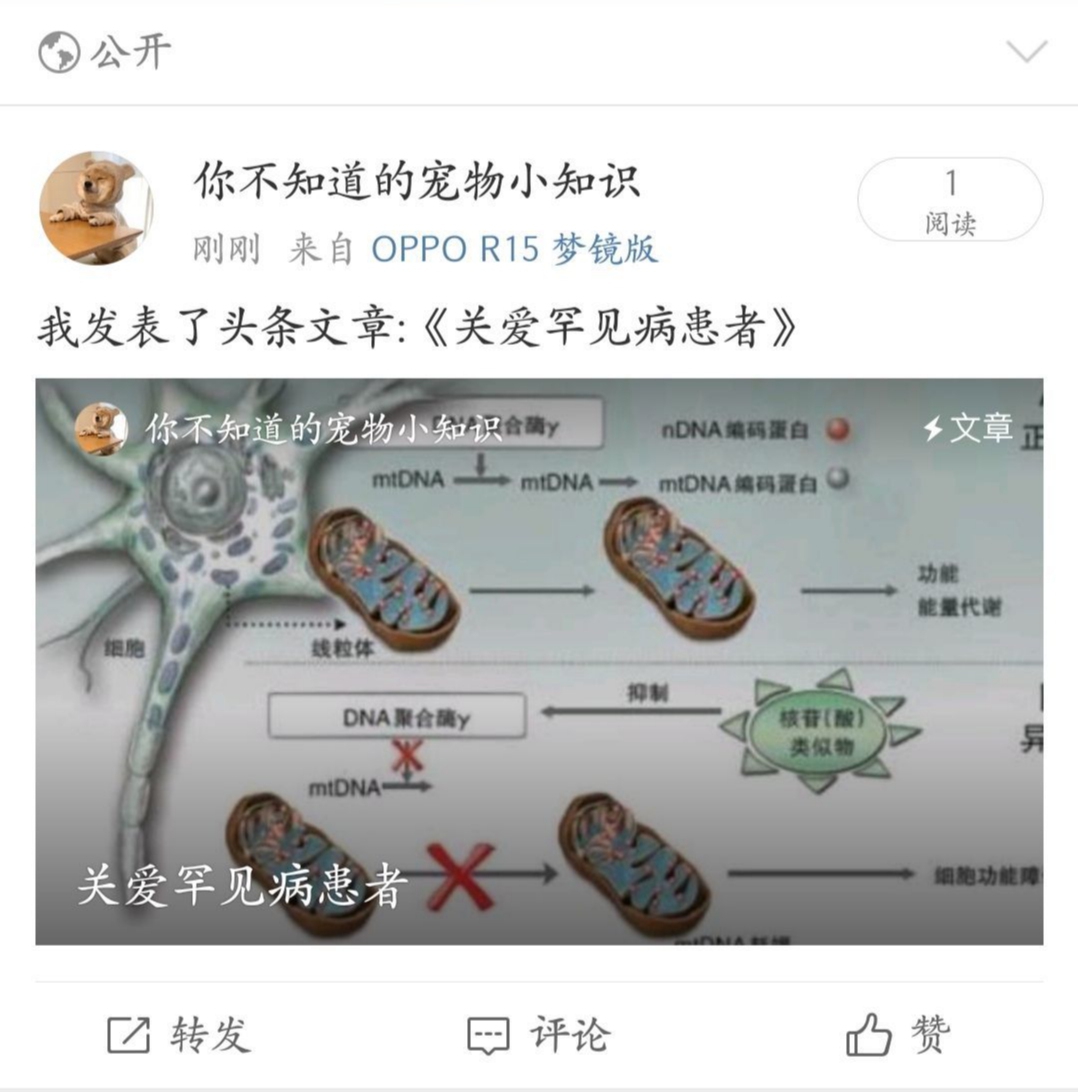Open comments via 评论 button
1078x1092 pixels.
tap(538, 1034)
